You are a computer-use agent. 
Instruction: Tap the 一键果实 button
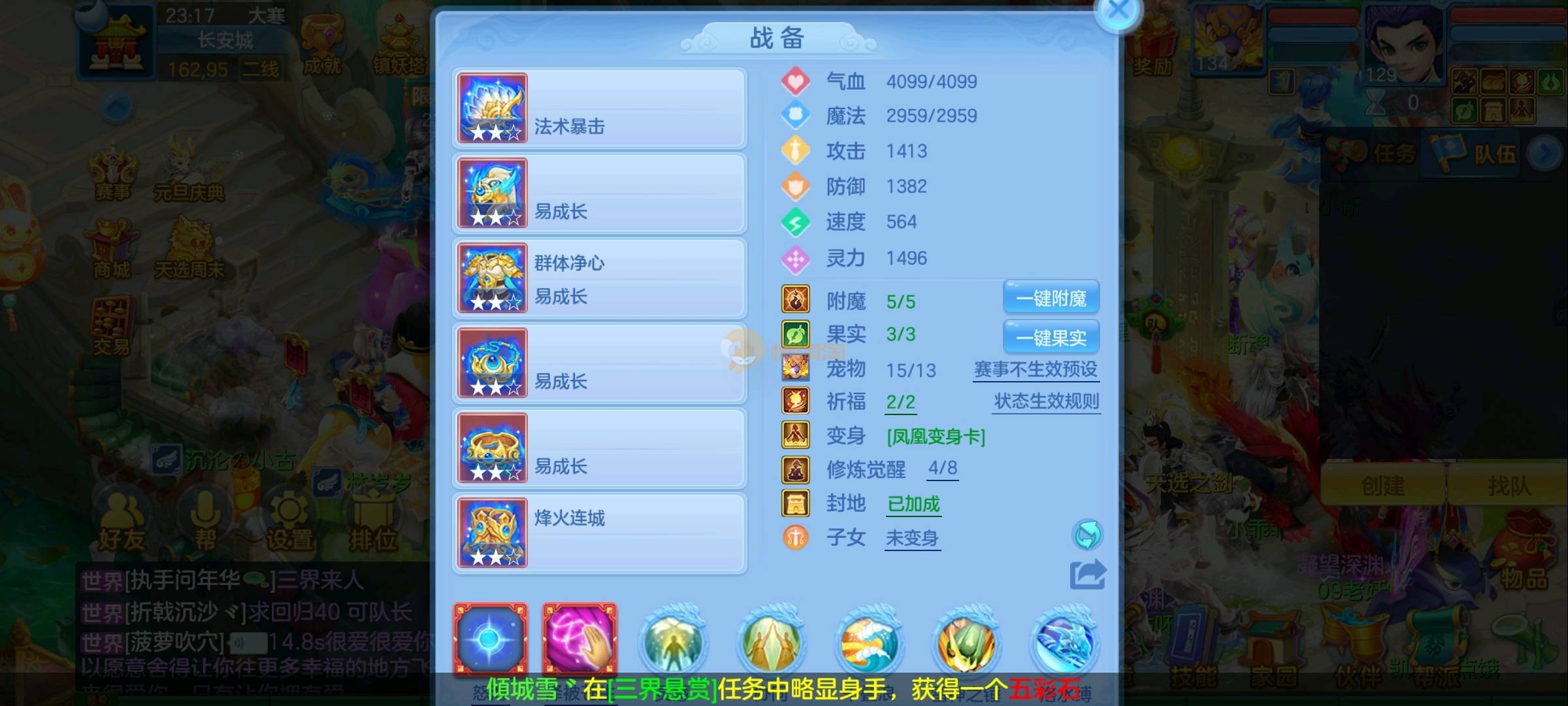coord(1051,337)
